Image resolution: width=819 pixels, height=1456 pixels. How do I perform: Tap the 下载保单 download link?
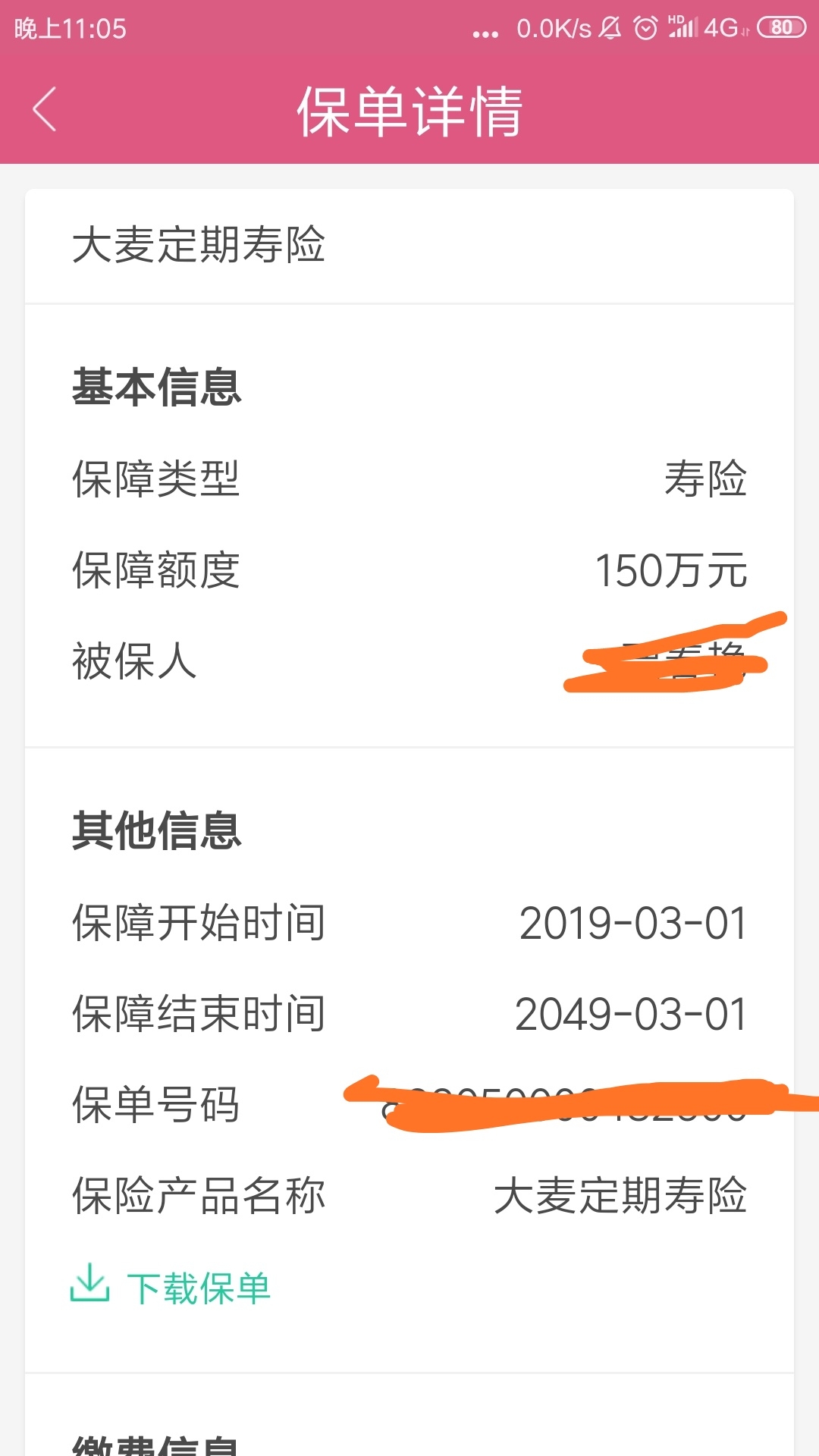[x=171, y=1286]
